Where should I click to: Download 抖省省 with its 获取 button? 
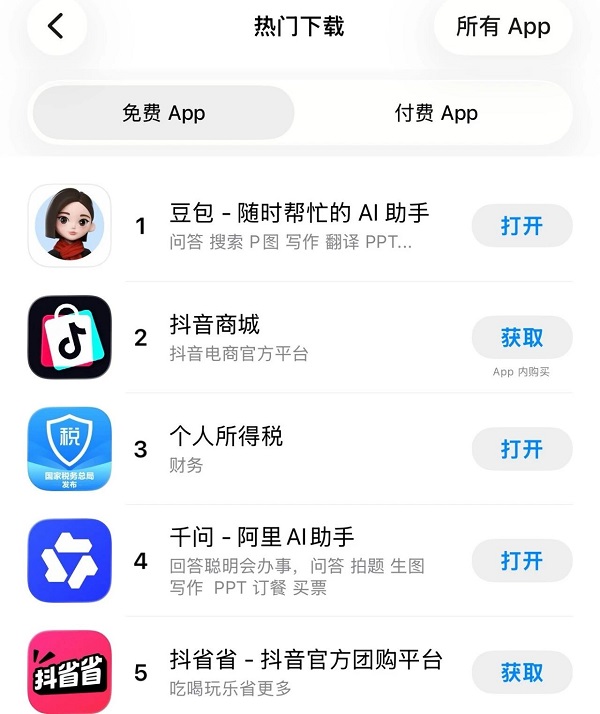(521, 672)
